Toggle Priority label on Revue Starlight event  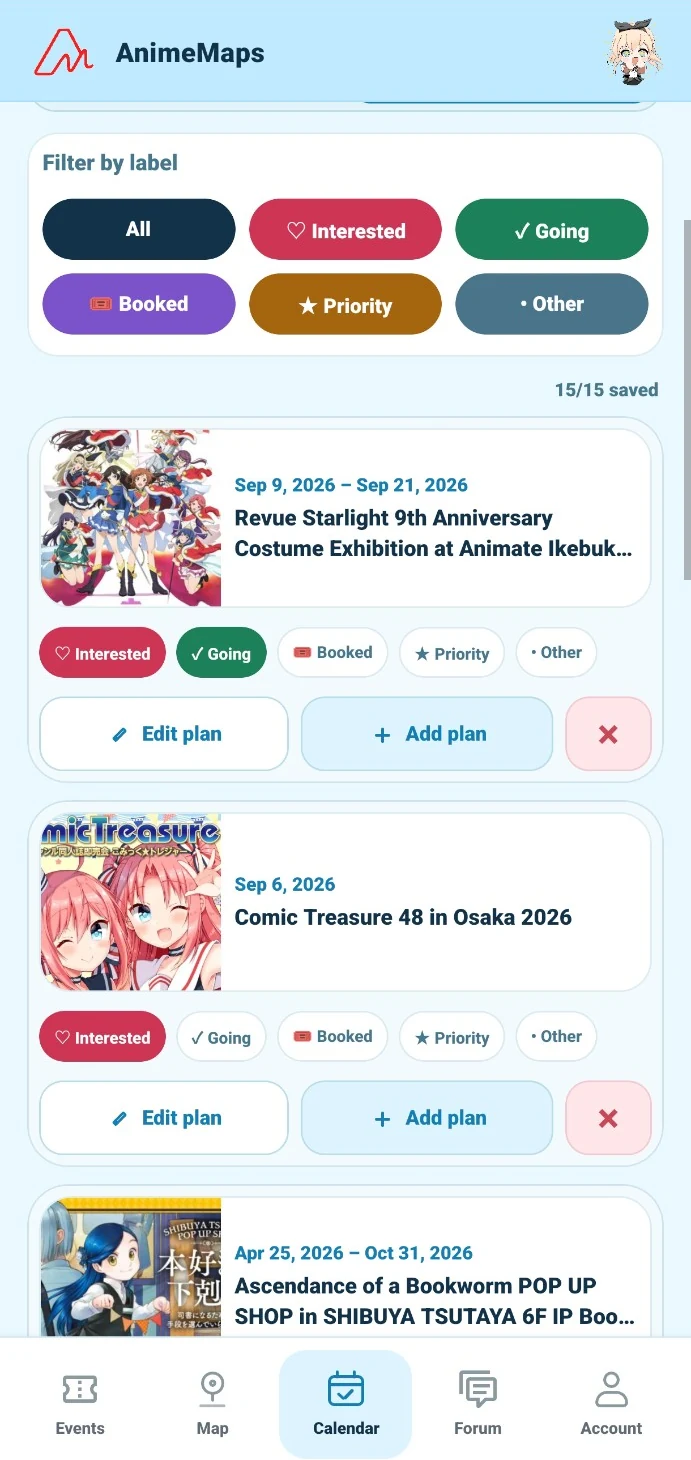point(451,653)
